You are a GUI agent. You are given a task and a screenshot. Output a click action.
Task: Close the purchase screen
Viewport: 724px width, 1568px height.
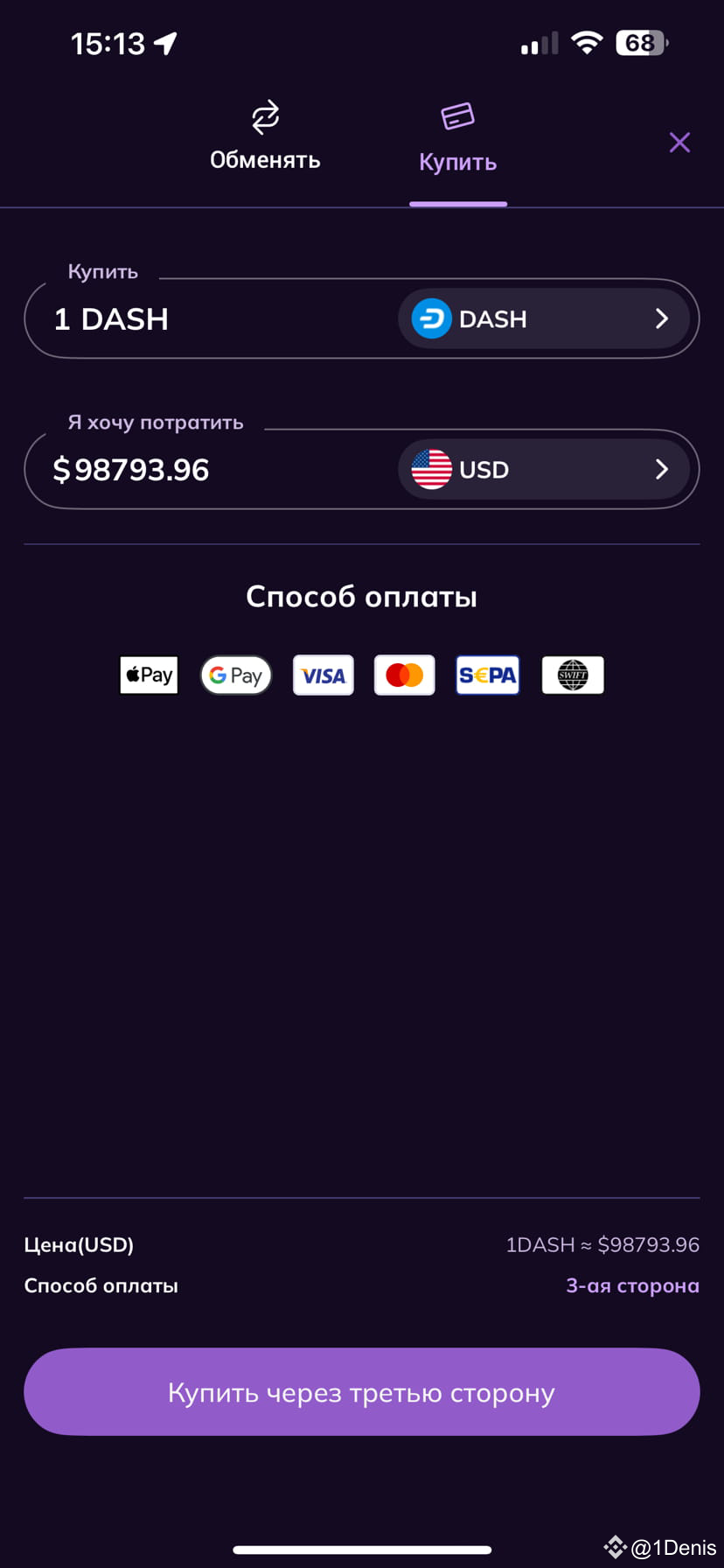click(x=679, y=143)
